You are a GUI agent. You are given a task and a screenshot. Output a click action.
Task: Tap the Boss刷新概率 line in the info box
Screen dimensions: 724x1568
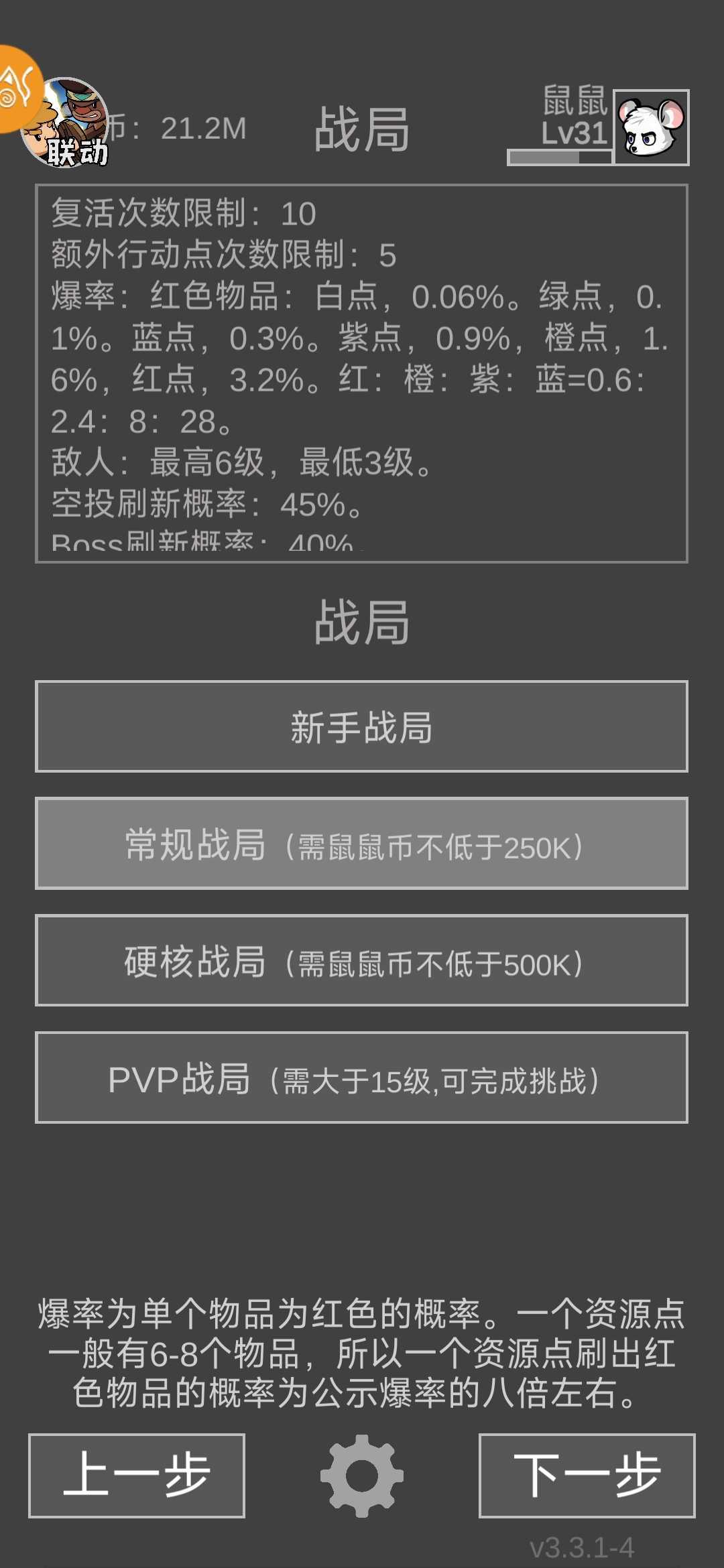(x=201, y=543)
